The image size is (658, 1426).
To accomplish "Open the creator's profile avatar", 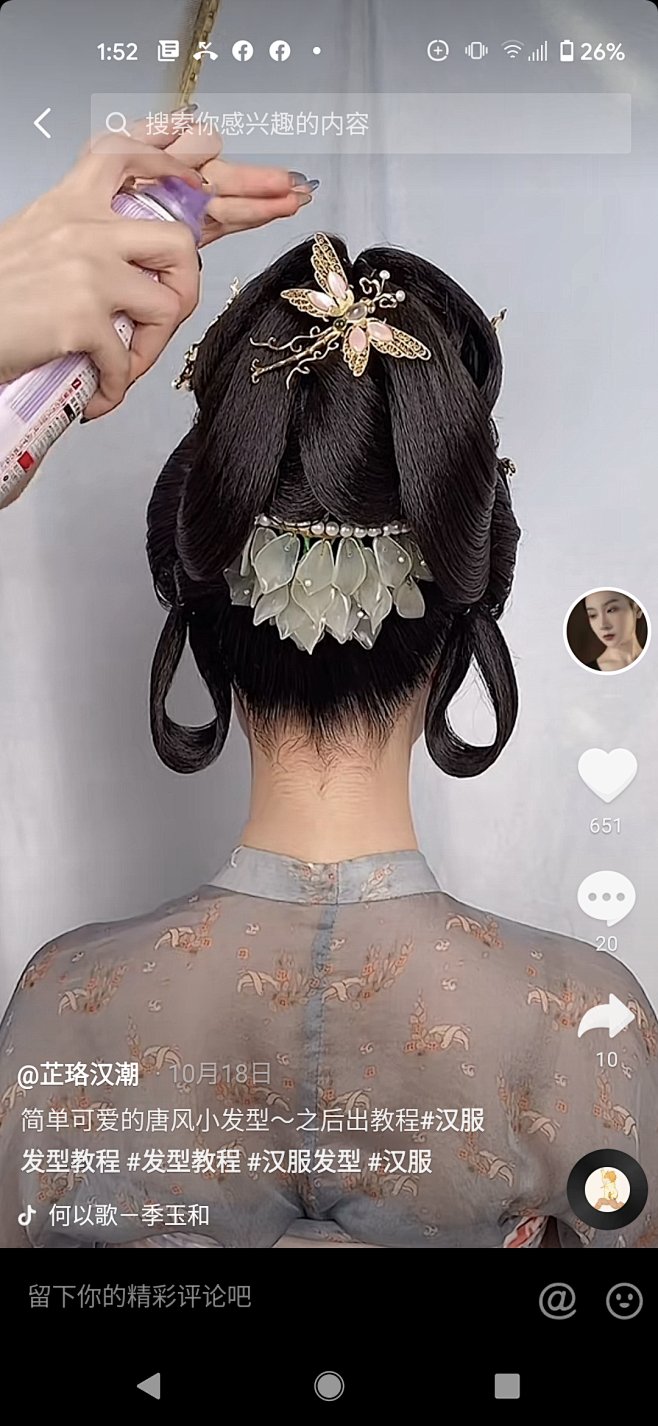I will click(606, 631).
